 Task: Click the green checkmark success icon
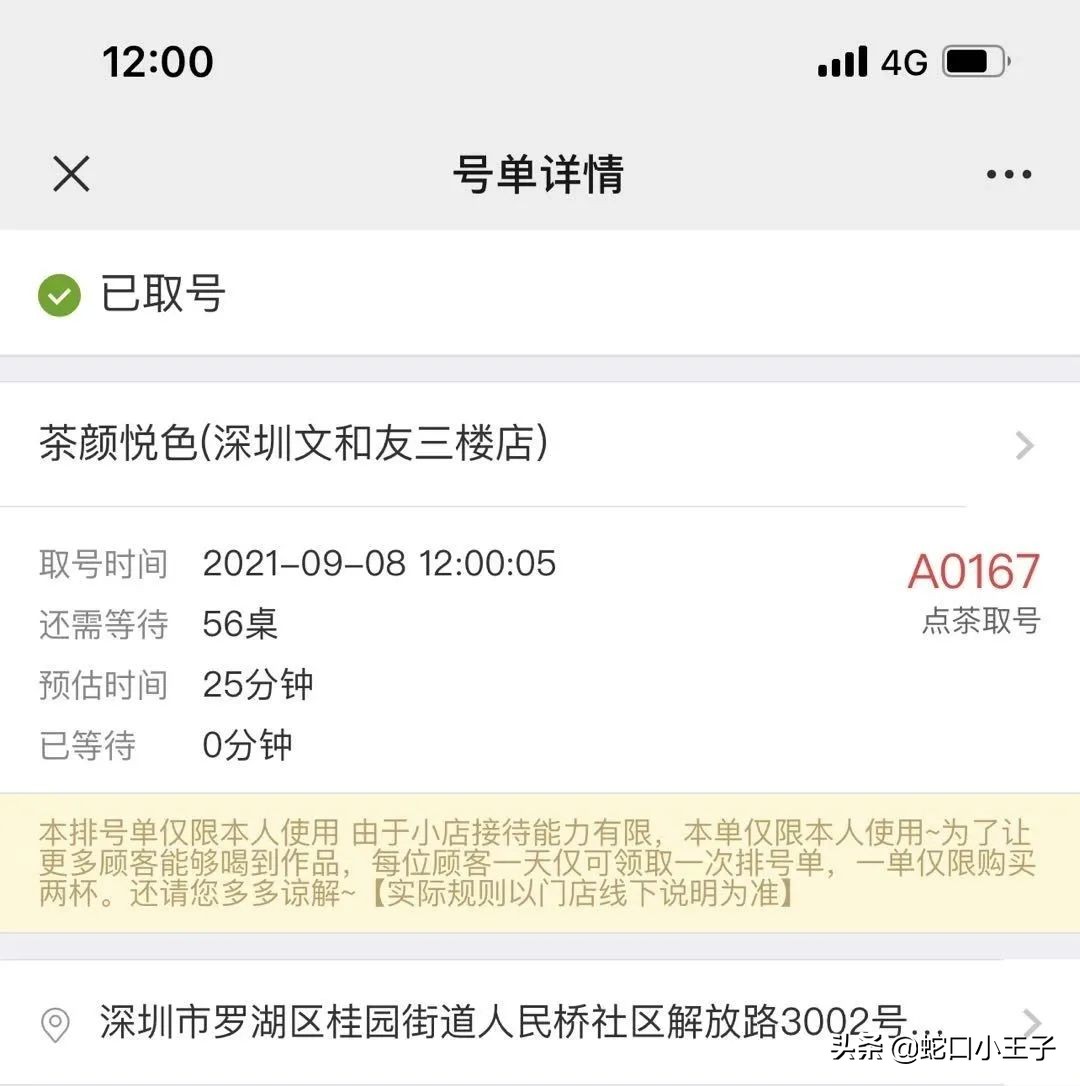59,294
